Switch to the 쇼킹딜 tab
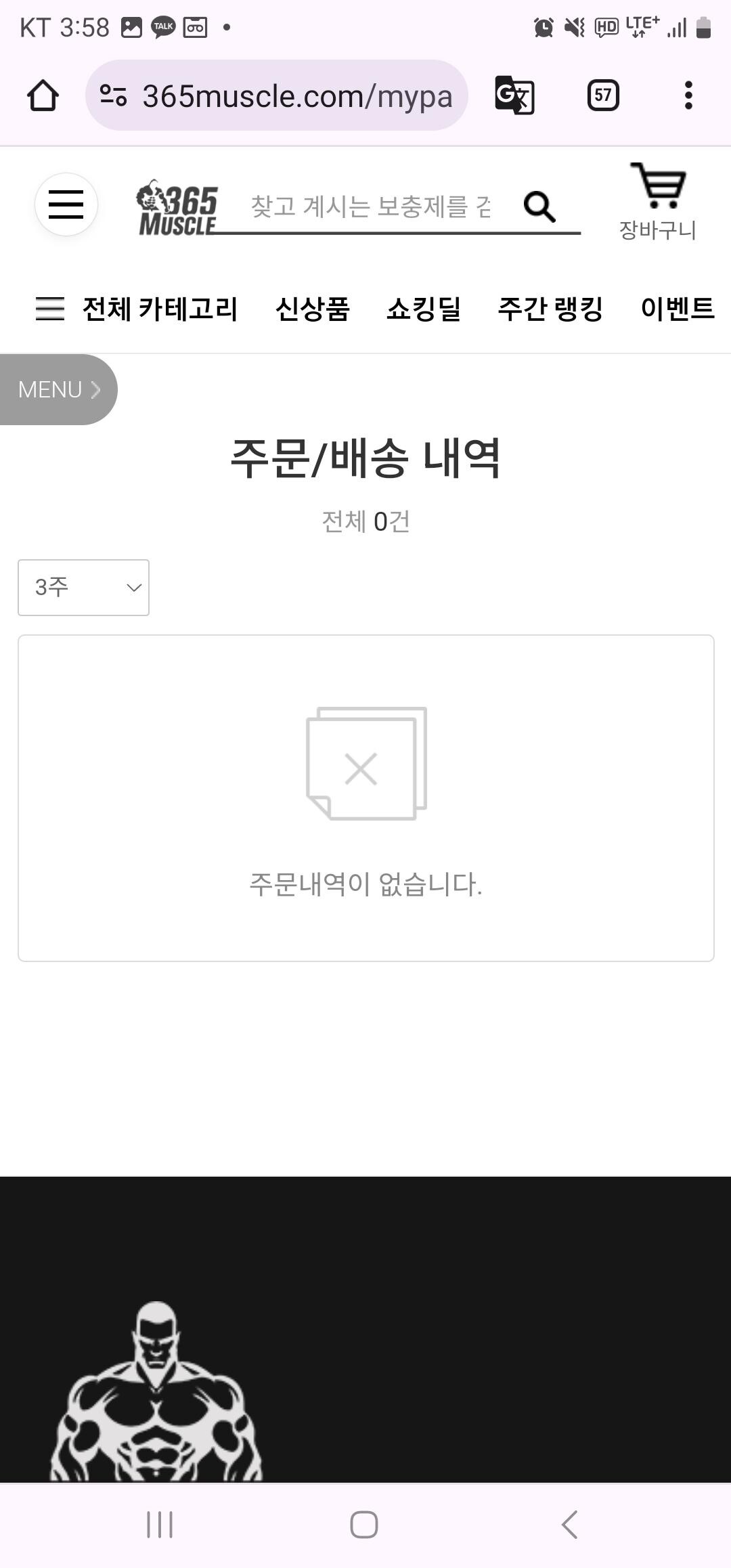This screenshot has height=1568, width=731. coord(424,309)
